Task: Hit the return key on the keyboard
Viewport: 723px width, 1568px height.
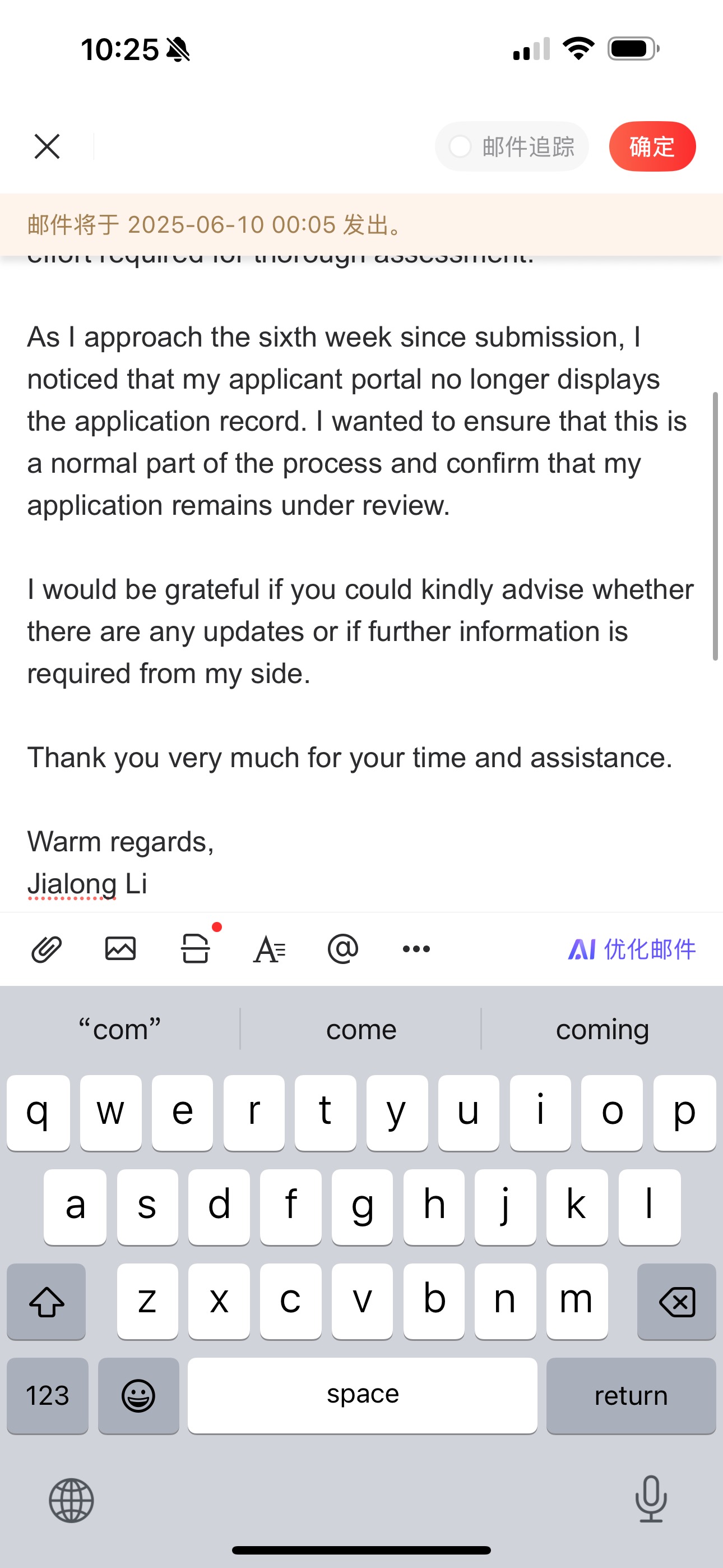Action: pyautogui.click(x=631, y=1395)
